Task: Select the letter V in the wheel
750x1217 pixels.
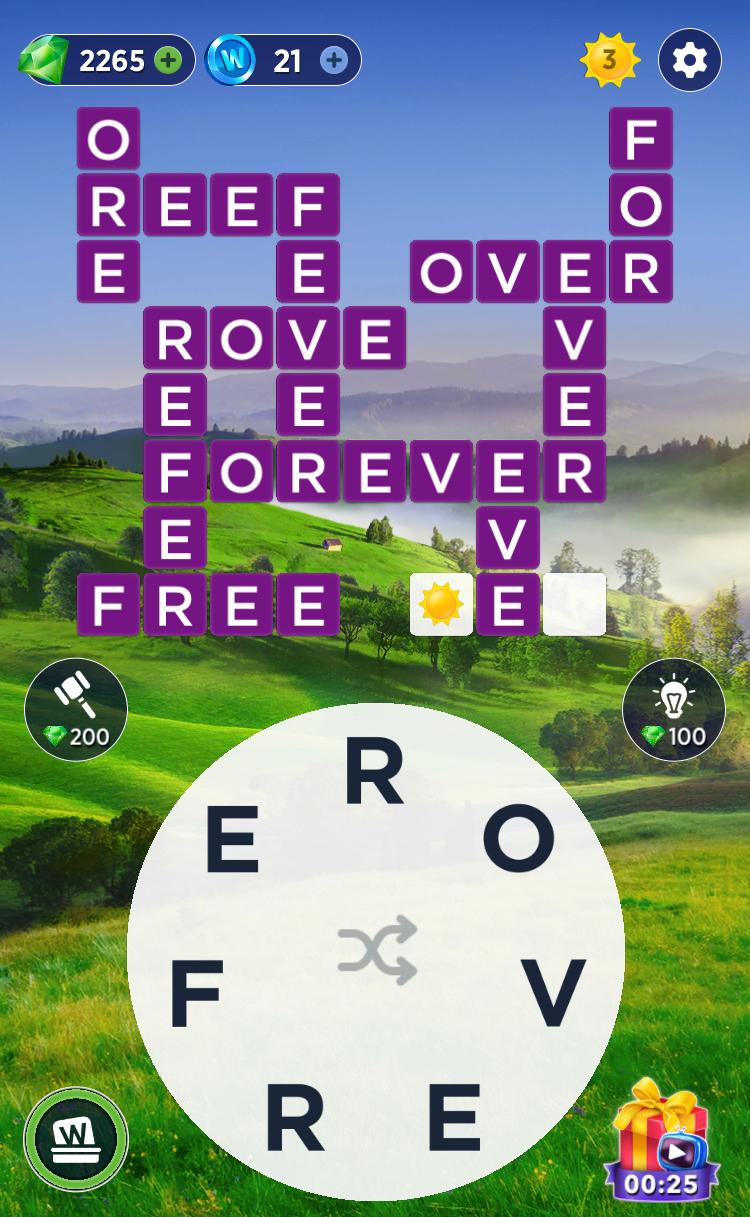Action: (555, 993)
